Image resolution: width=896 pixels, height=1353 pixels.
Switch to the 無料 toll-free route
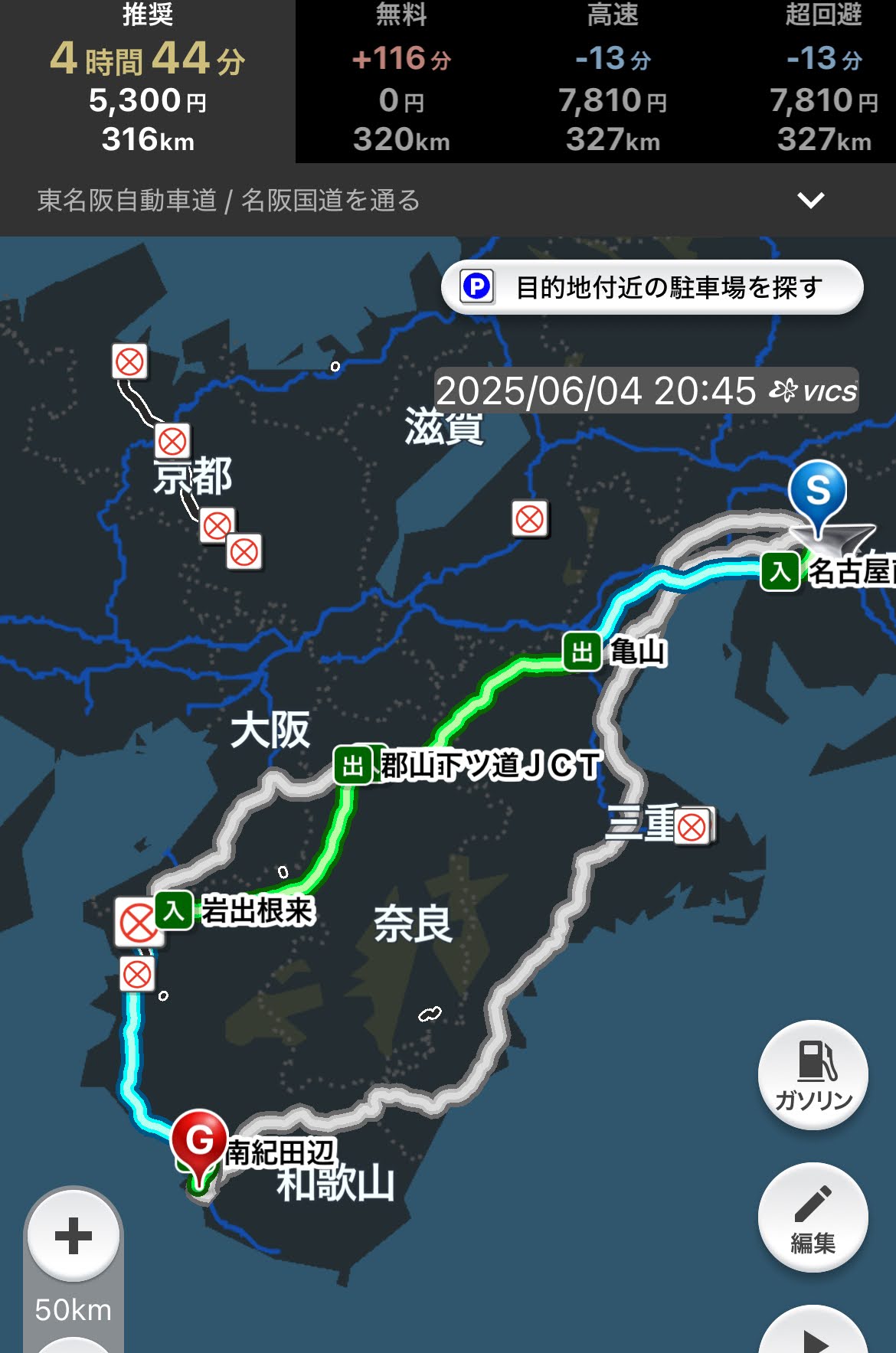[401, 81]
